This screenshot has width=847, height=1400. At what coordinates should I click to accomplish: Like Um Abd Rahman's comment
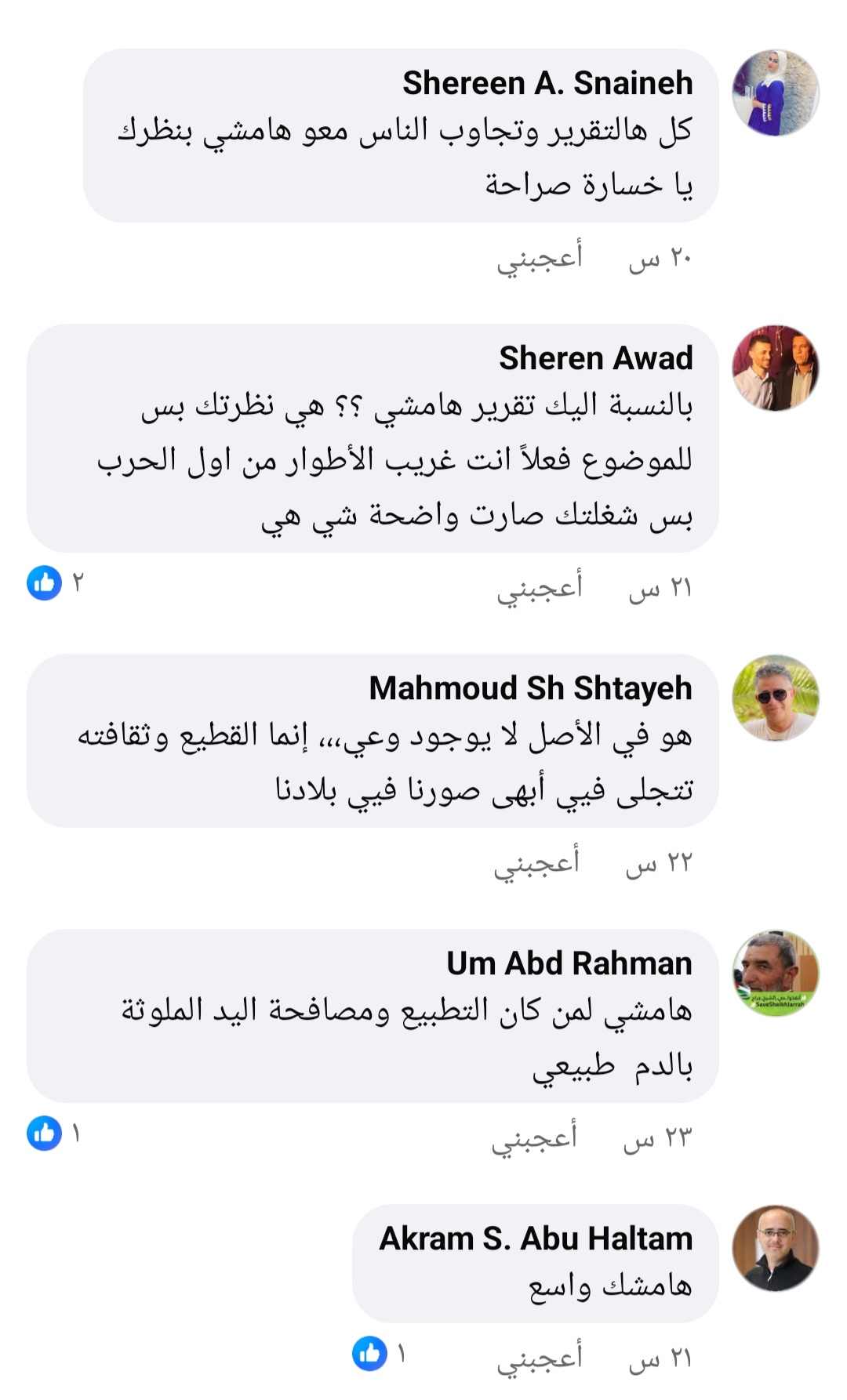click(534, 1138)
